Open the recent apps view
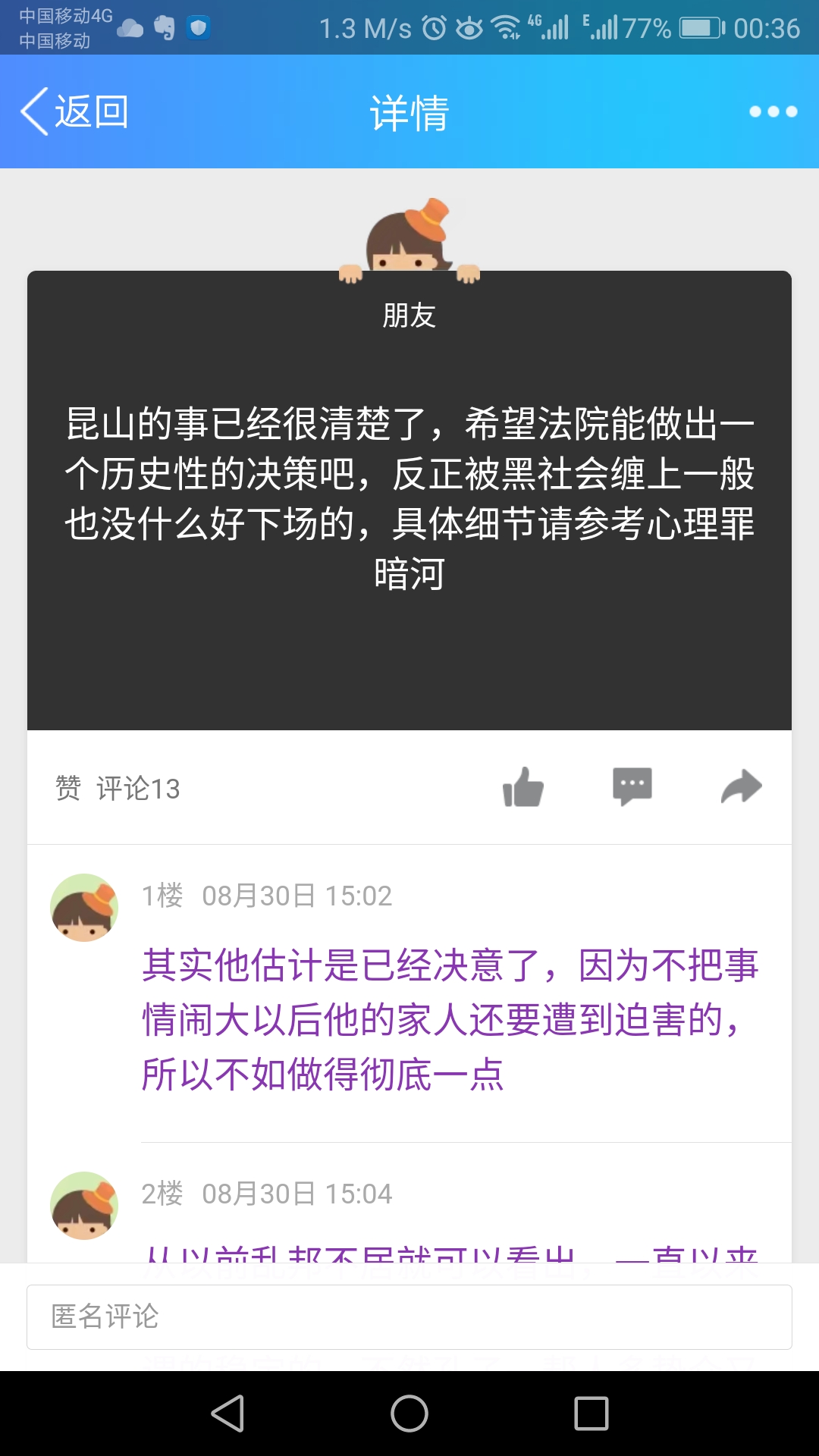This screenshot has height=1456, width=819. point(591,1414)
